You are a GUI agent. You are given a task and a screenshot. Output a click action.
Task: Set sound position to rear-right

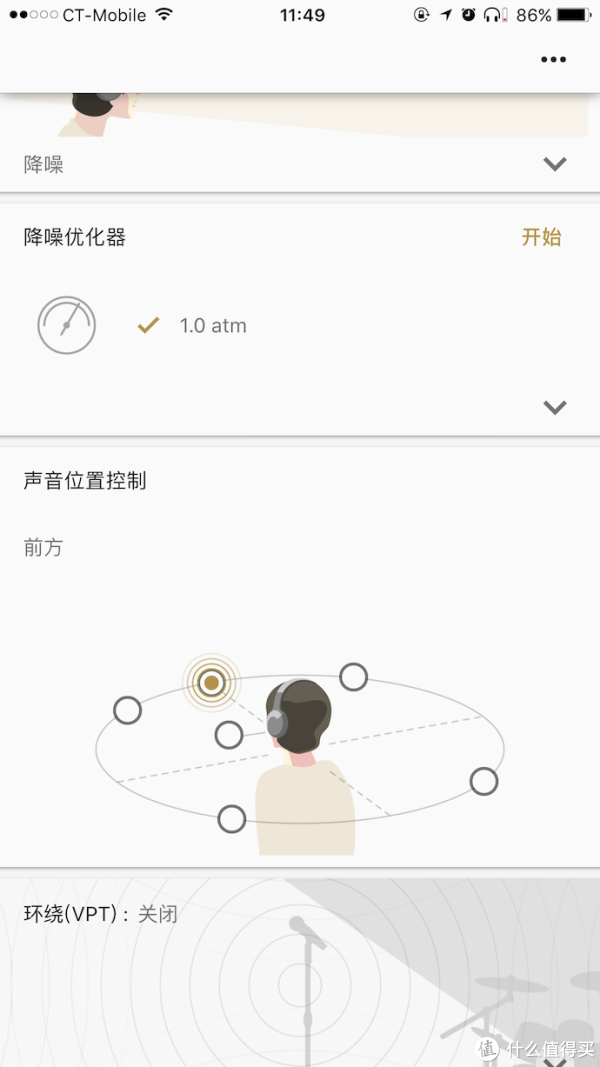(484, 781)
